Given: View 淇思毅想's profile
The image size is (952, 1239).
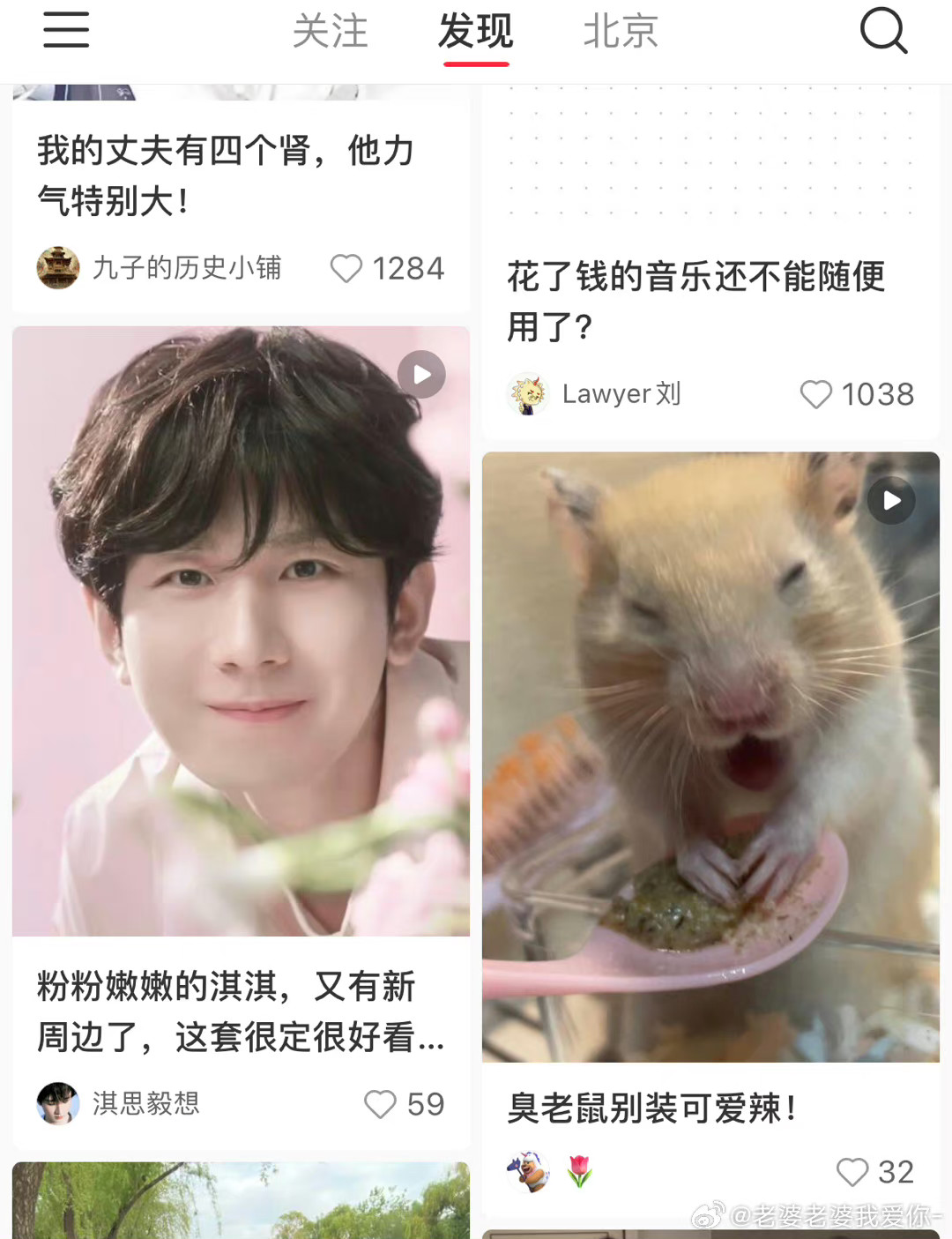Looking at the screenshot, I should click(58, 1103).
